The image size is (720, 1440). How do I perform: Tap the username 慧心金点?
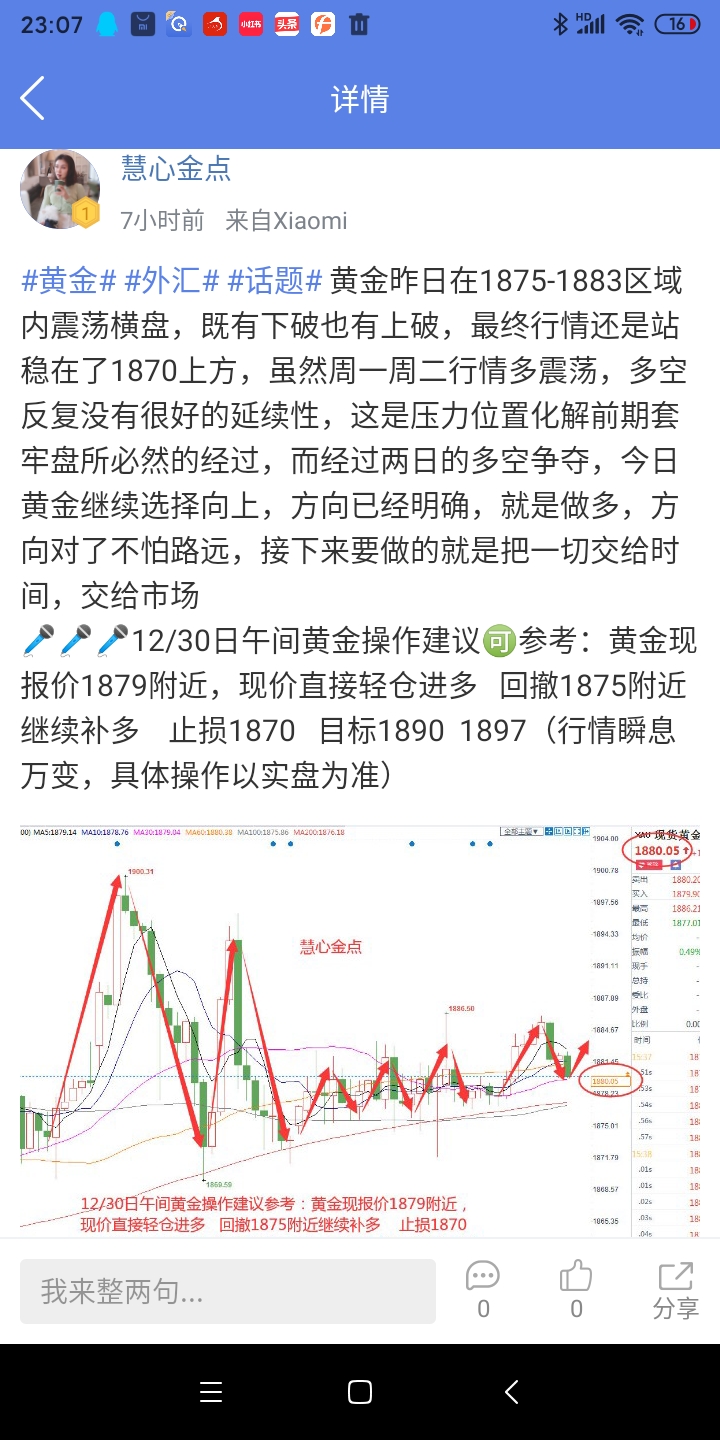176,168
